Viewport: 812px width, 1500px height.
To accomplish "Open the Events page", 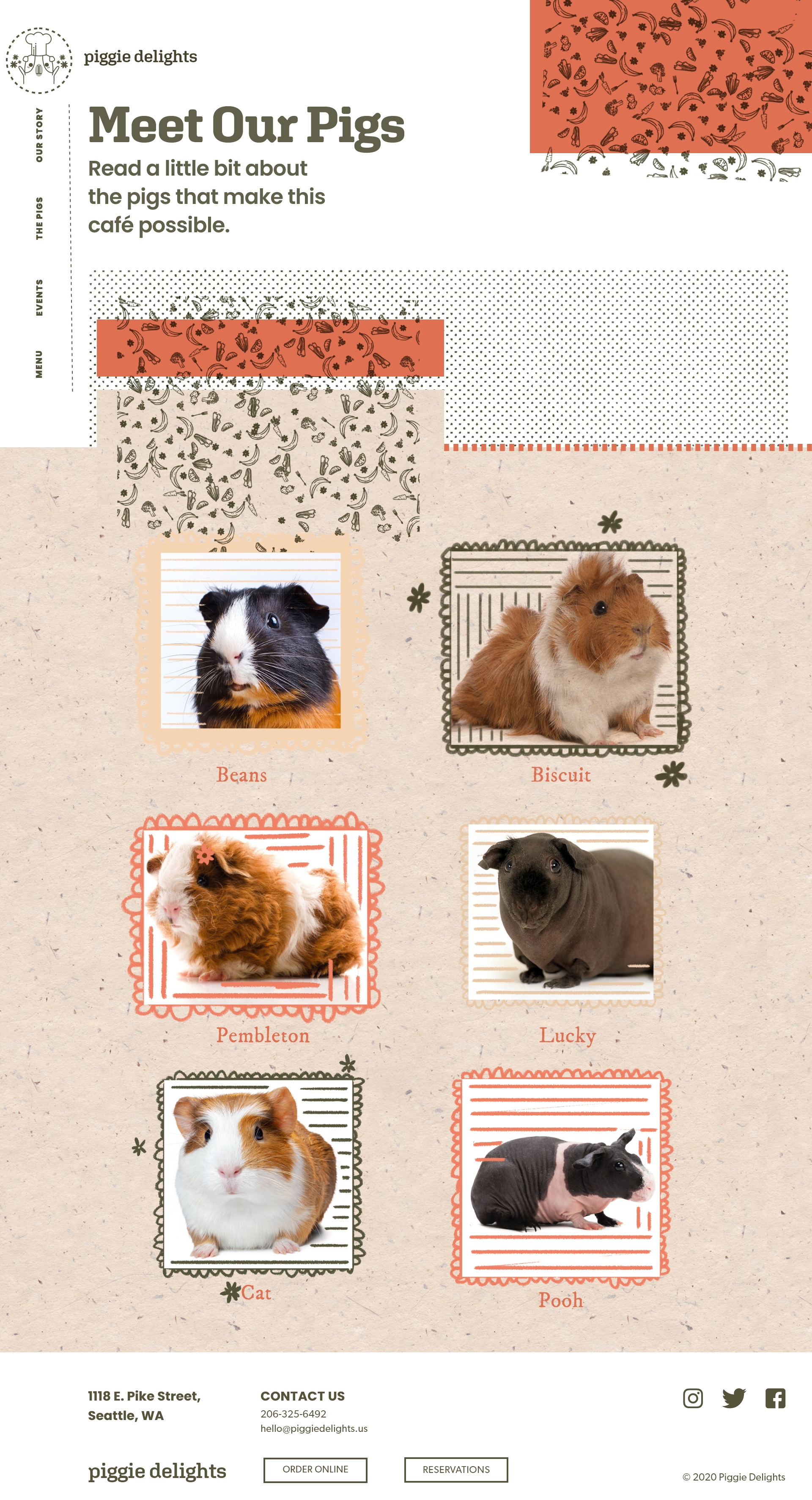I will pyautogui.click(x=39, y=297).
